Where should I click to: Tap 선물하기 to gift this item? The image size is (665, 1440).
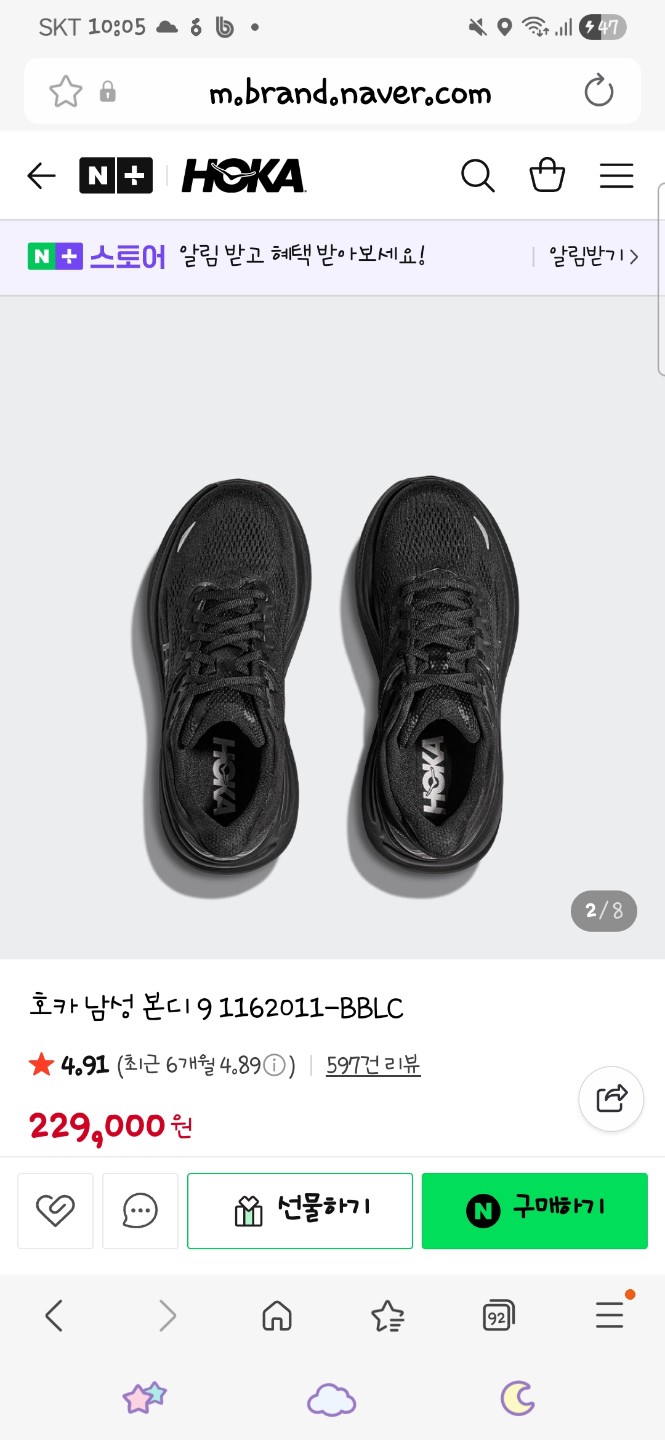coord(300,1211)
